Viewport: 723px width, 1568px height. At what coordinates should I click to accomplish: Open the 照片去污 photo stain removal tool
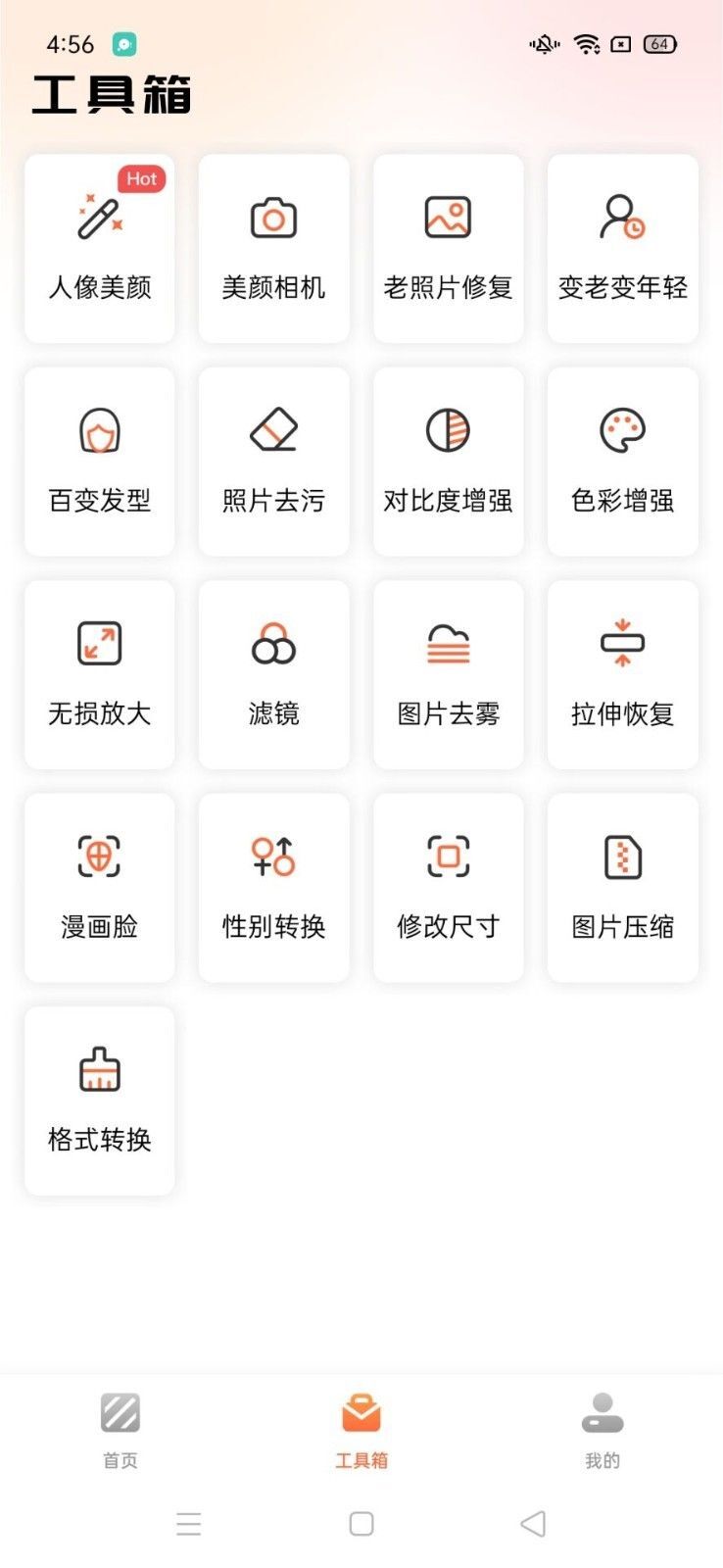click(272, 461)
